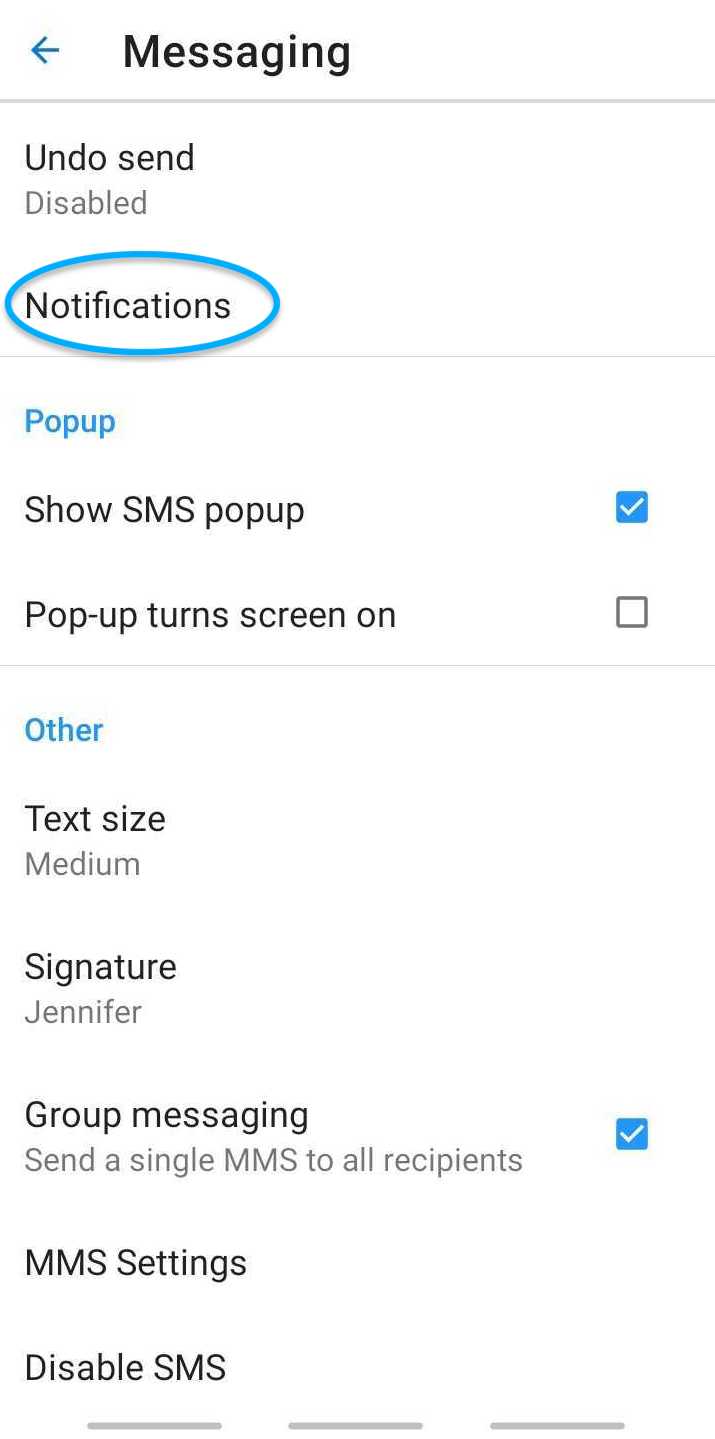Open the Undo send setting

point(357,179)
